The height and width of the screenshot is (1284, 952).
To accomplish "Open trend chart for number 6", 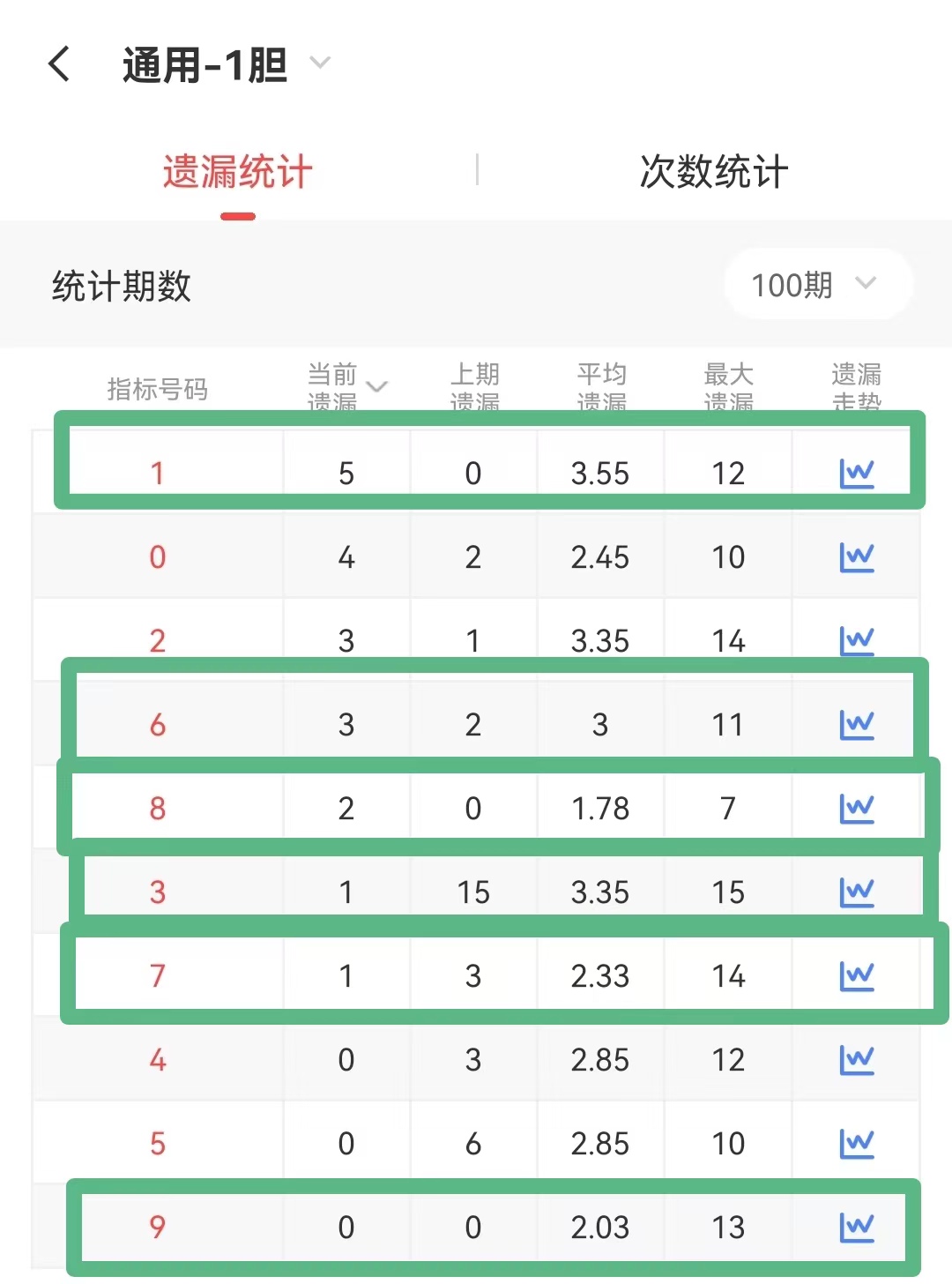I will [x=856, y=725].
